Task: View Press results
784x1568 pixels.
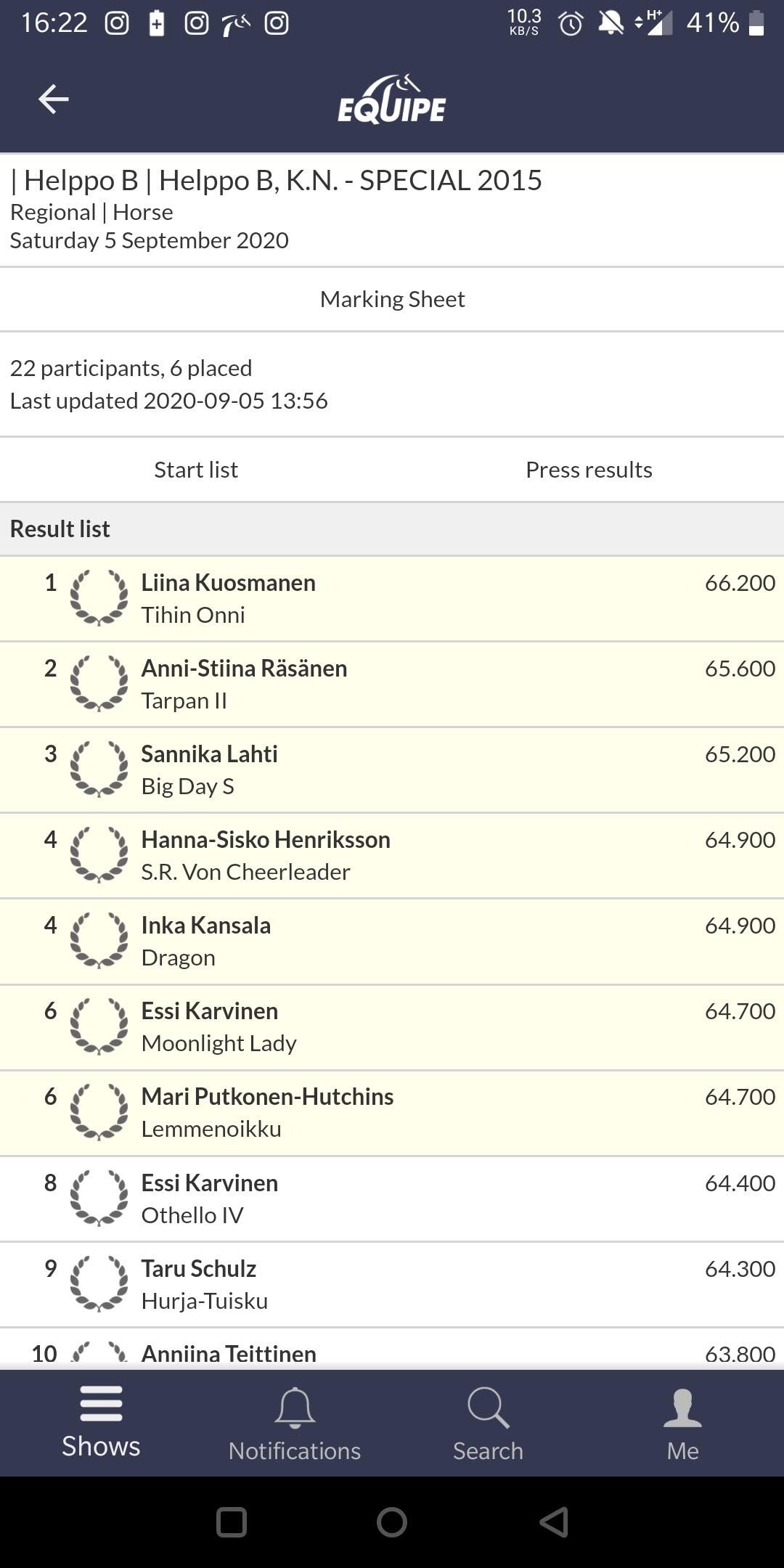Action: [589, 470]
